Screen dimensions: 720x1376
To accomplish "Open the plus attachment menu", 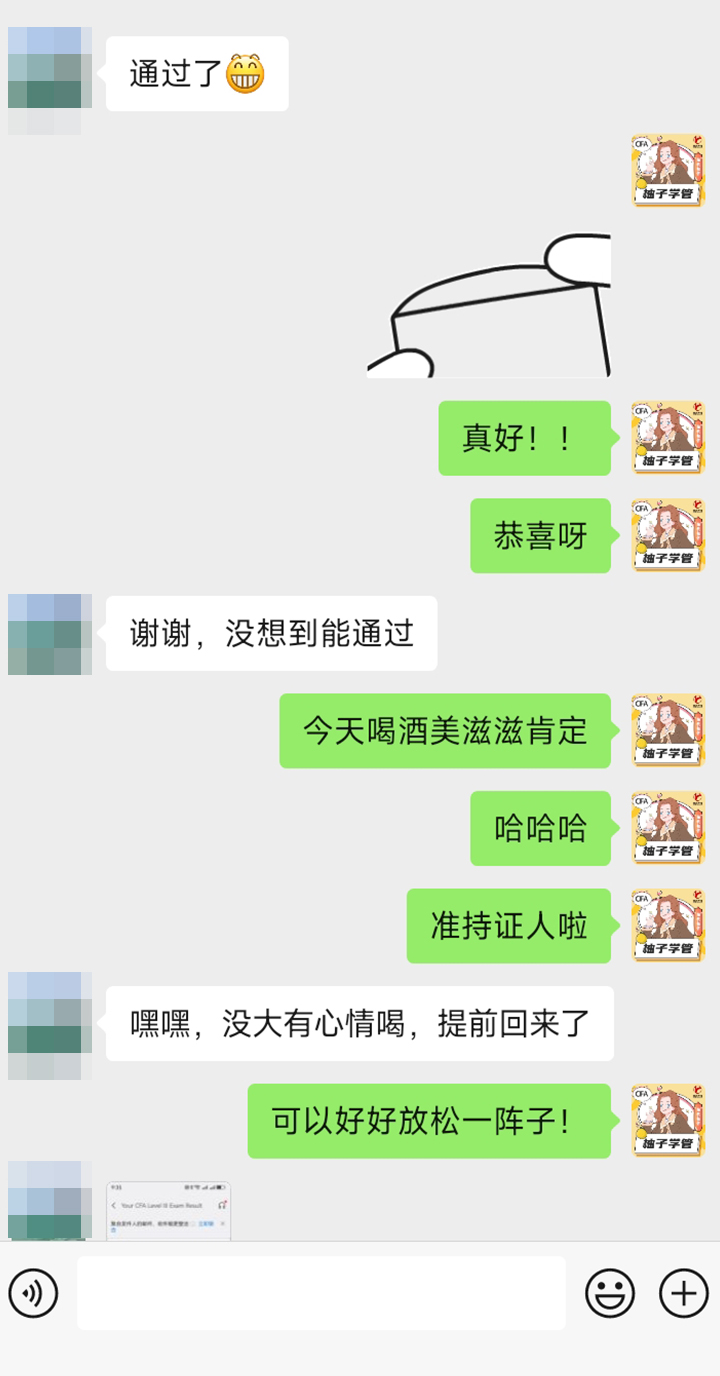I will coord(684,1294).
